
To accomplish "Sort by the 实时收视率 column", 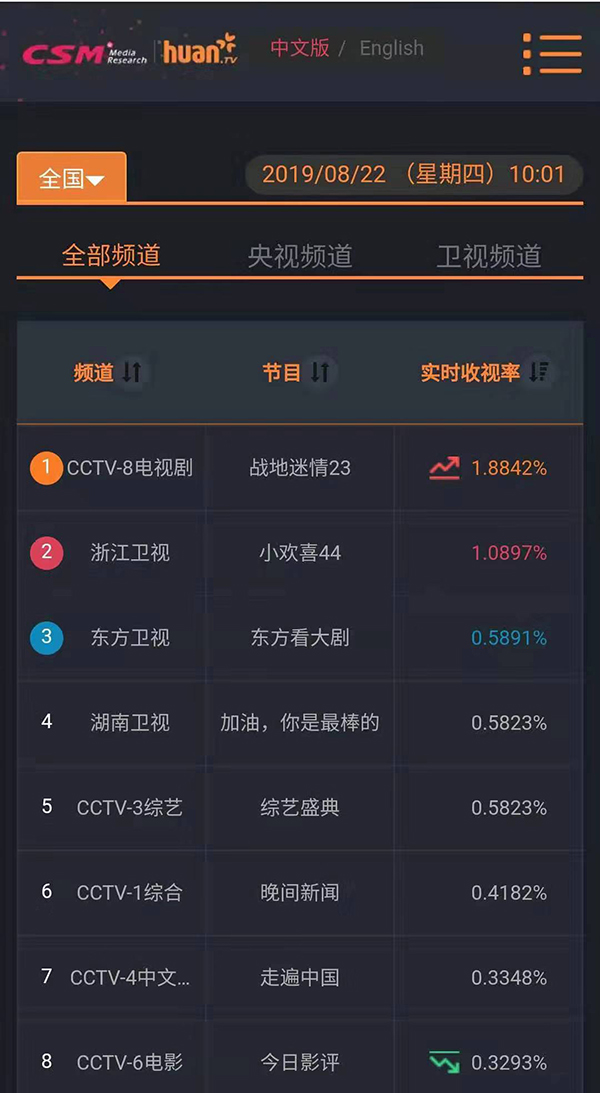I will tap(485, 373).
